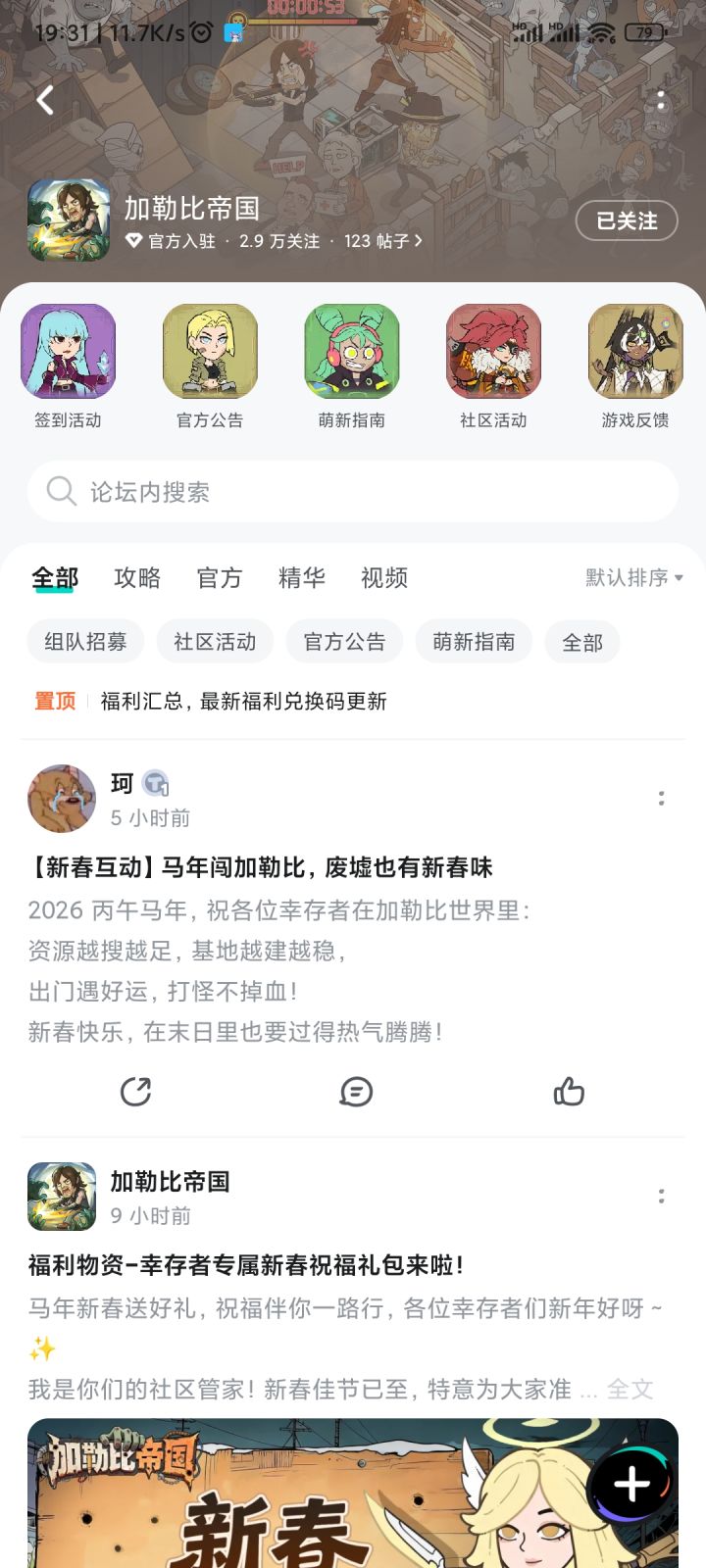Share 珂's New Spring post
Viewport: 706px width, 1568px height.
pos(136,1092)
